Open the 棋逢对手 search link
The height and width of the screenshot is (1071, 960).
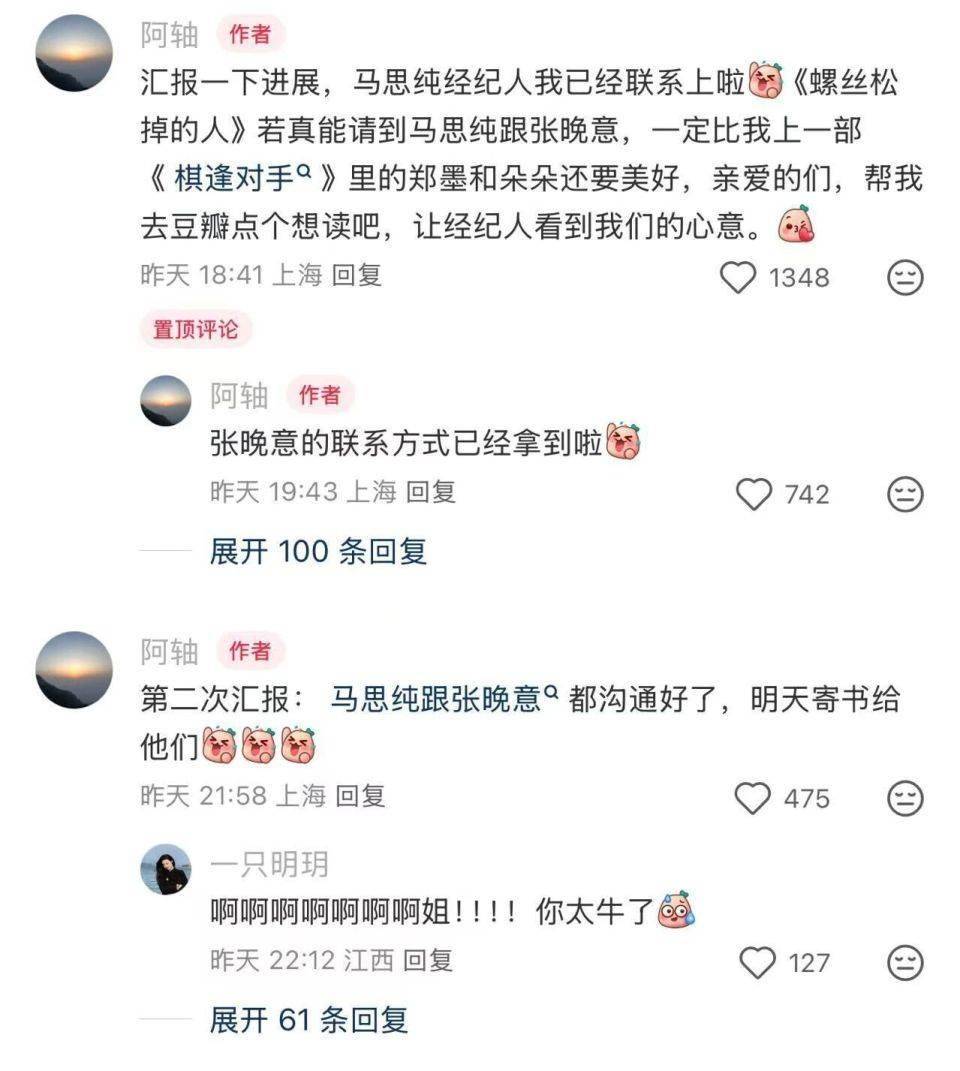tap(239, 179)
